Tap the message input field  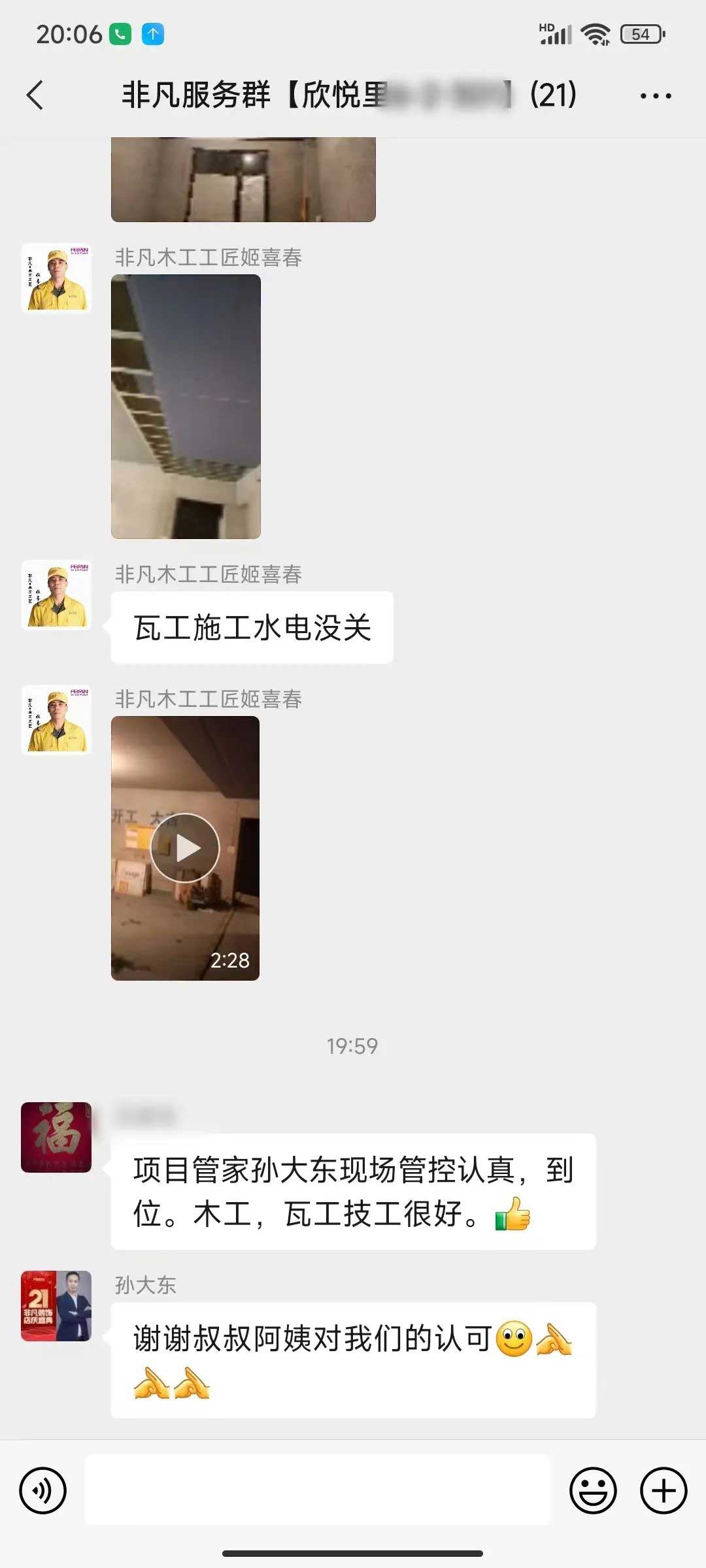point(318,1491)
